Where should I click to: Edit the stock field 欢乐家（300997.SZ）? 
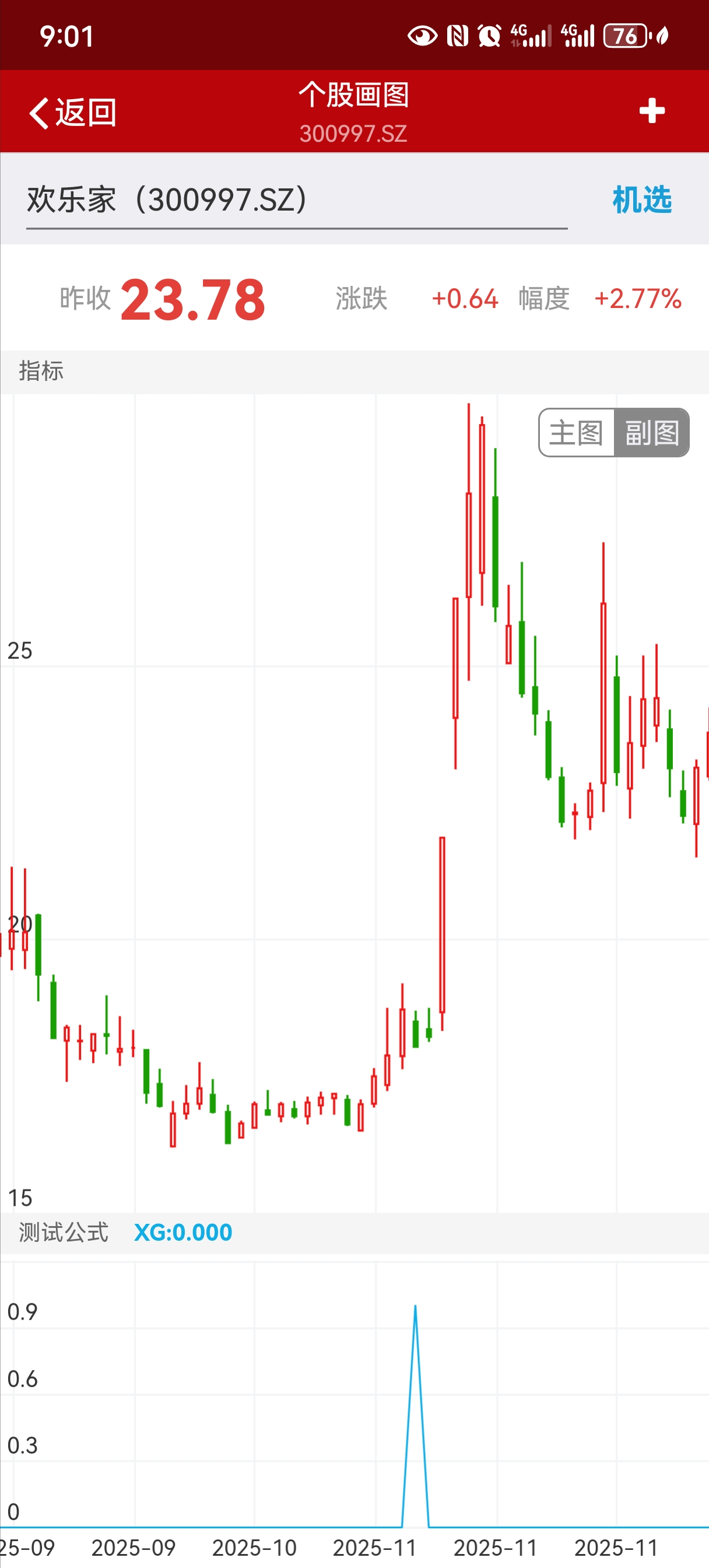tap(296, 200)
